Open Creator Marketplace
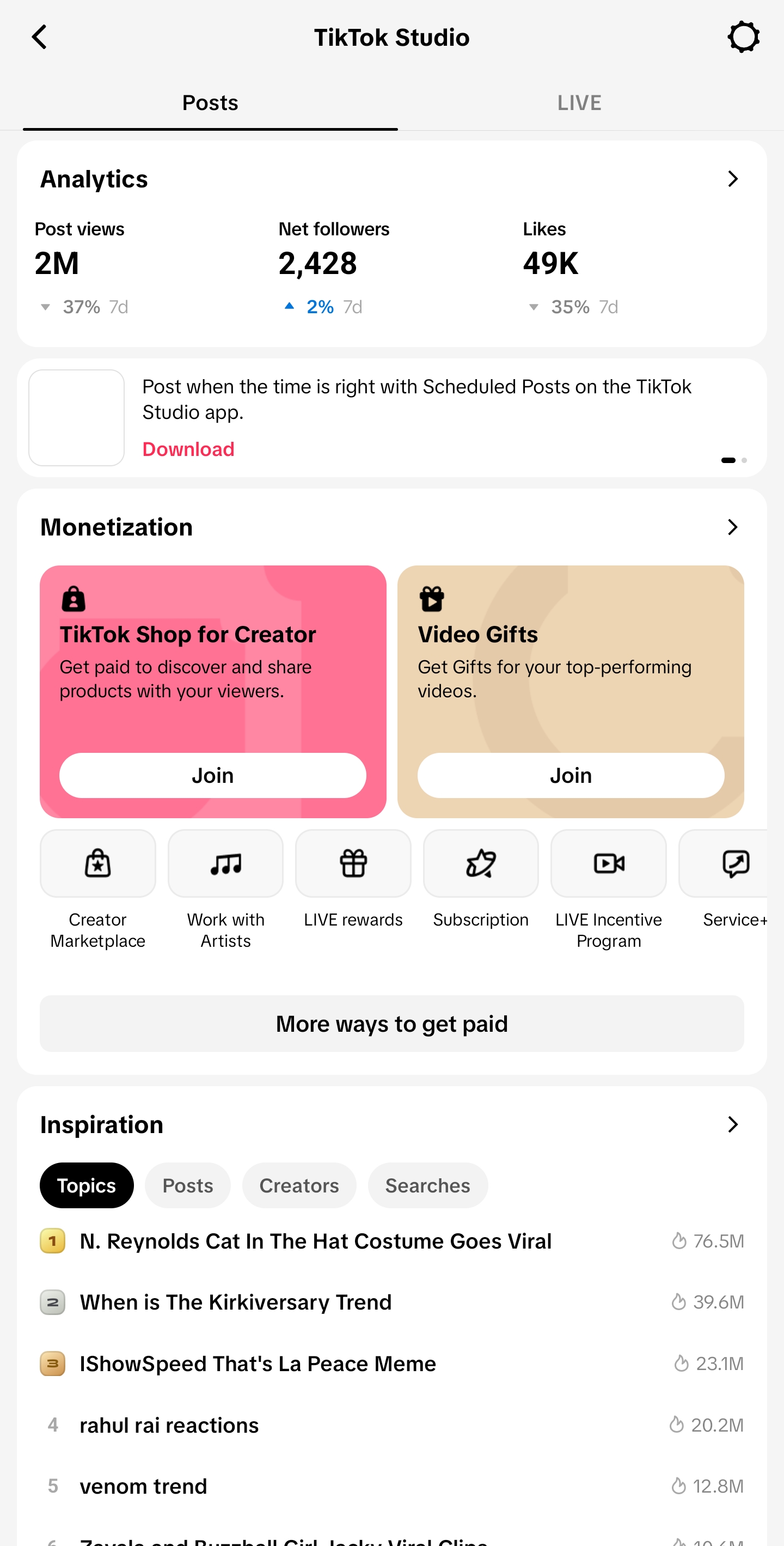Viewport: 784px width, 1546px height. coord(98,890)
